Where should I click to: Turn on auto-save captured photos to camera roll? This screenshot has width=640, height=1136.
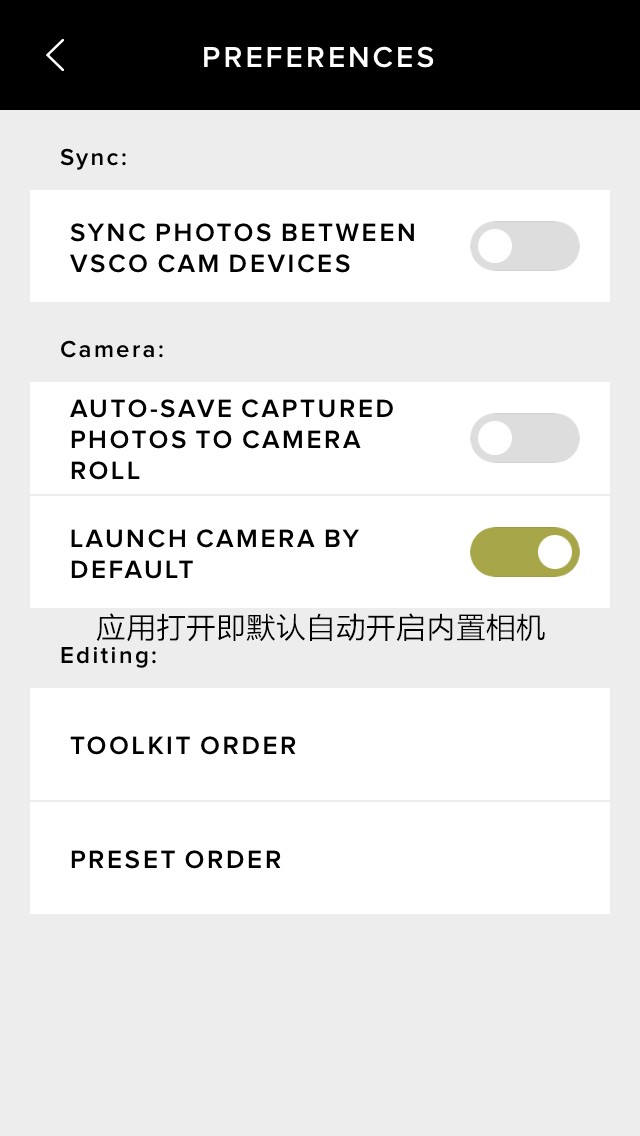[x=525, y=438]
